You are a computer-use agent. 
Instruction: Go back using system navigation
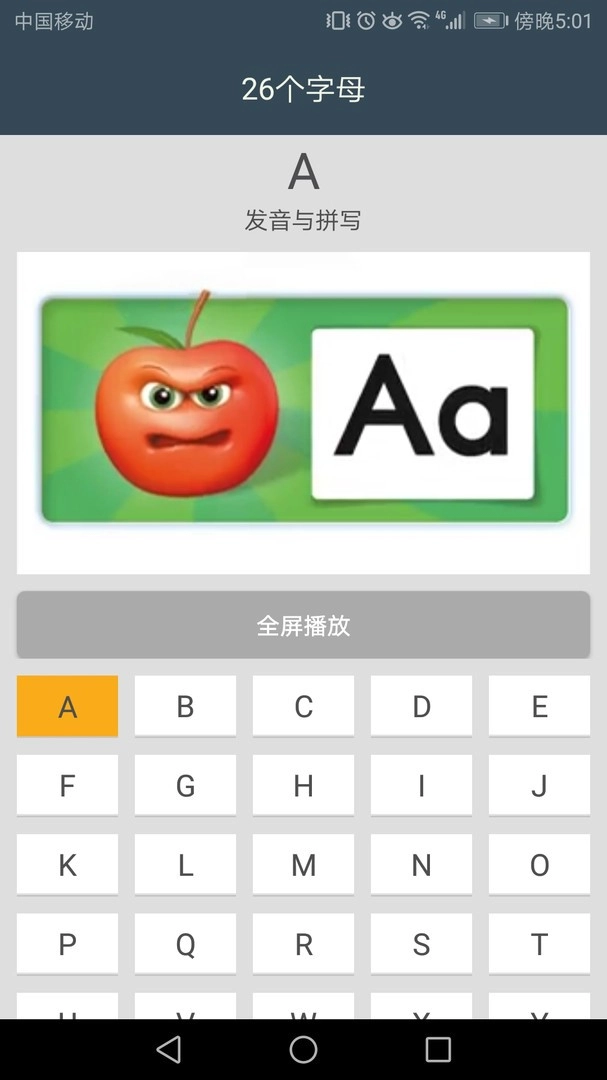169,1049
